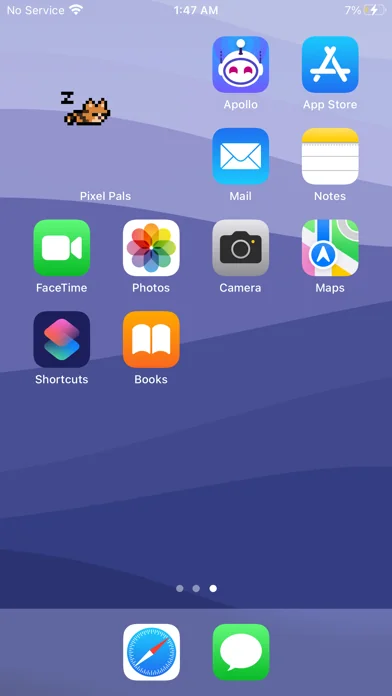Start the FaceTime app
Viewport: 392px width, 696px height.
click(62, 248)
